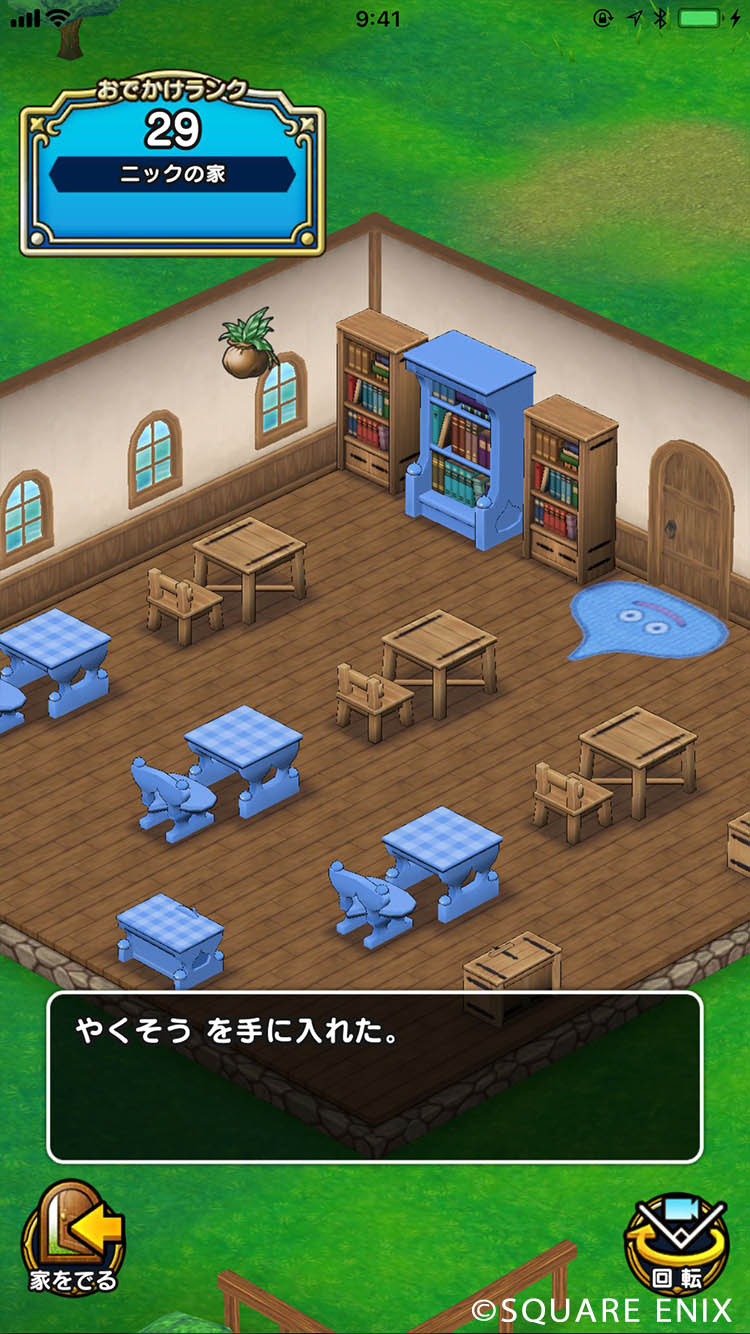Advance the やくそう を手に入れた message box

tap(375, 1077)
